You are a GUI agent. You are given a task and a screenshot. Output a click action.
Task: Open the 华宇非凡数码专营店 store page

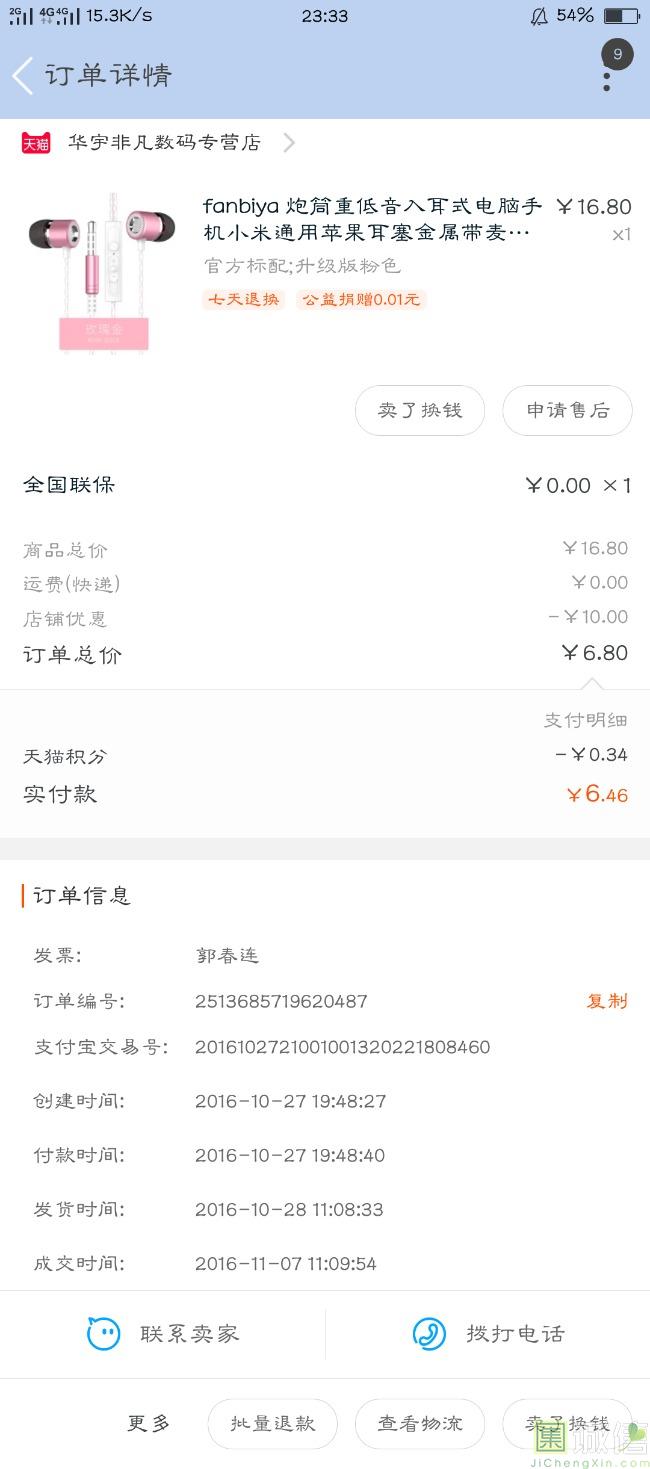click(165, 143)
